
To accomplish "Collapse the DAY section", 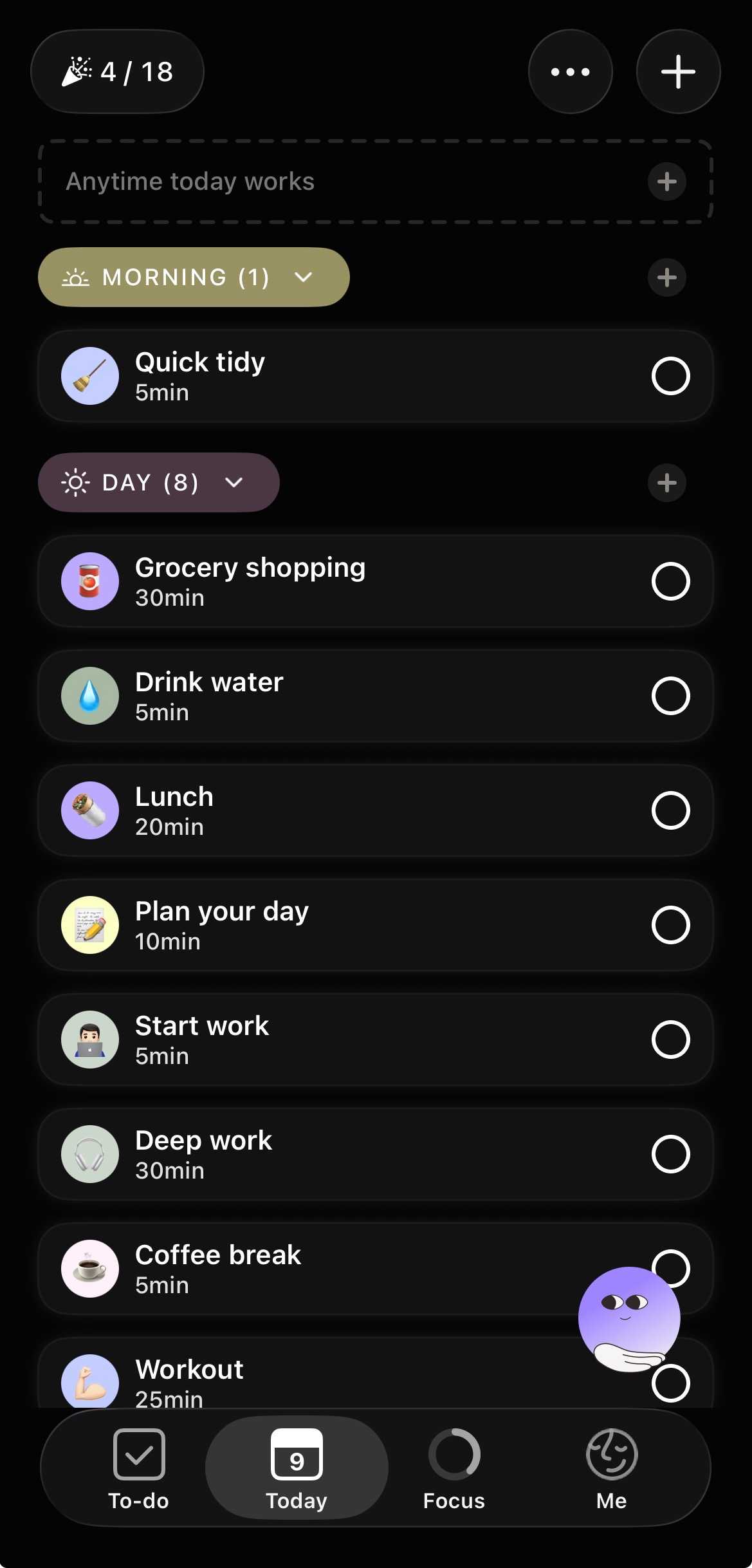I will click(x=233, y=482).
